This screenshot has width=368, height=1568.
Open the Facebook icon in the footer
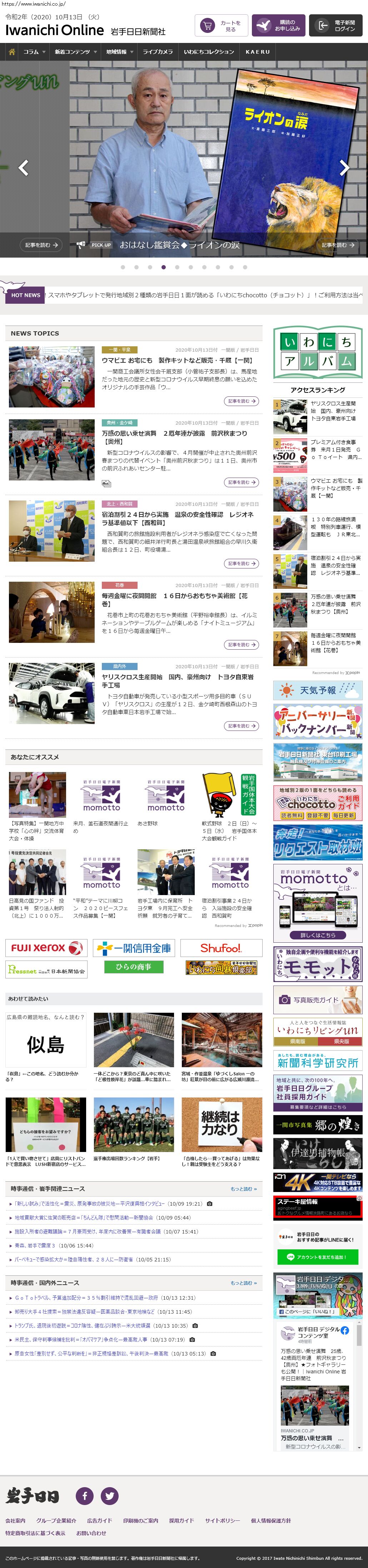tap(85, 1495)
